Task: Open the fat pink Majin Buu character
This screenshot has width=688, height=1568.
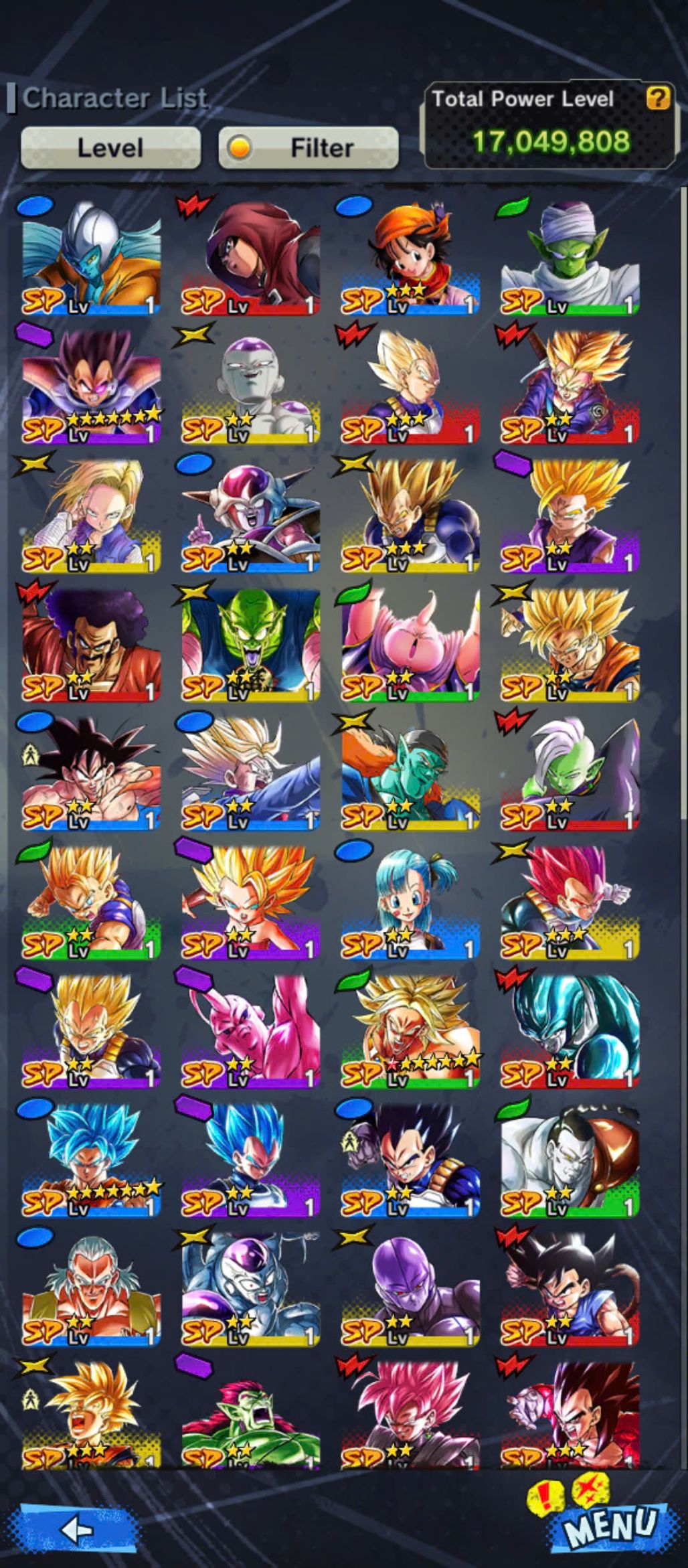Action: (410, 644)
